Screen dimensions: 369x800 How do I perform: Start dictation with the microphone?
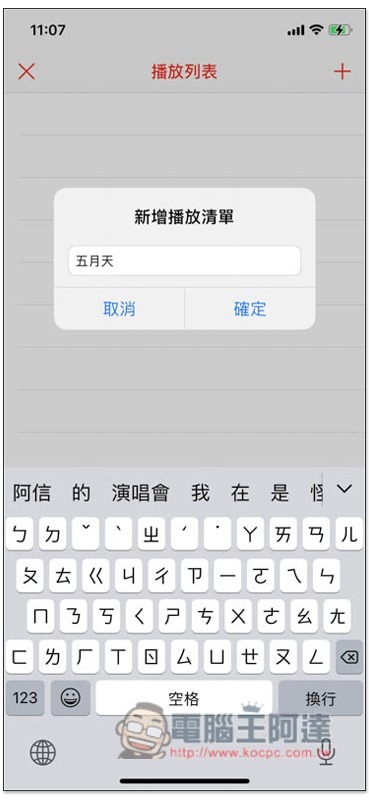pos(326,753)
